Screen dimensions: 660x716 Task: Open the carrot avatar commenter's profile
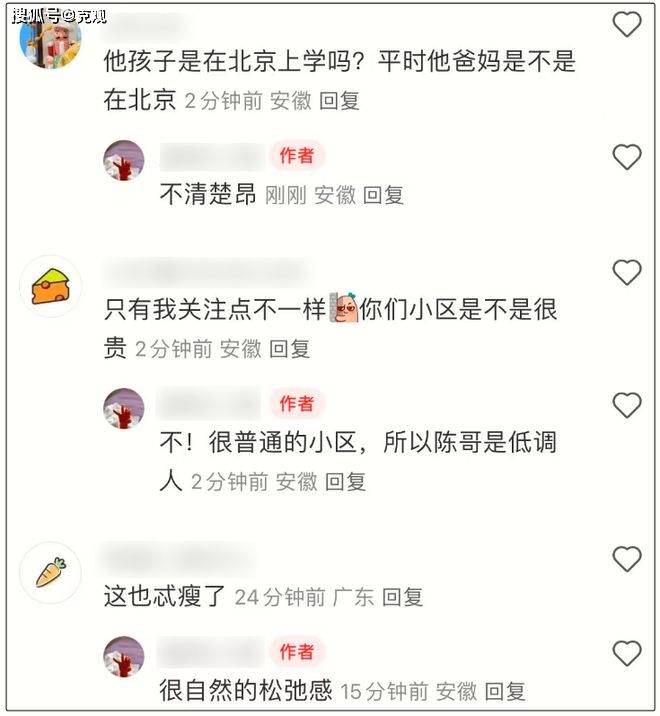click(x=51, y=573)
